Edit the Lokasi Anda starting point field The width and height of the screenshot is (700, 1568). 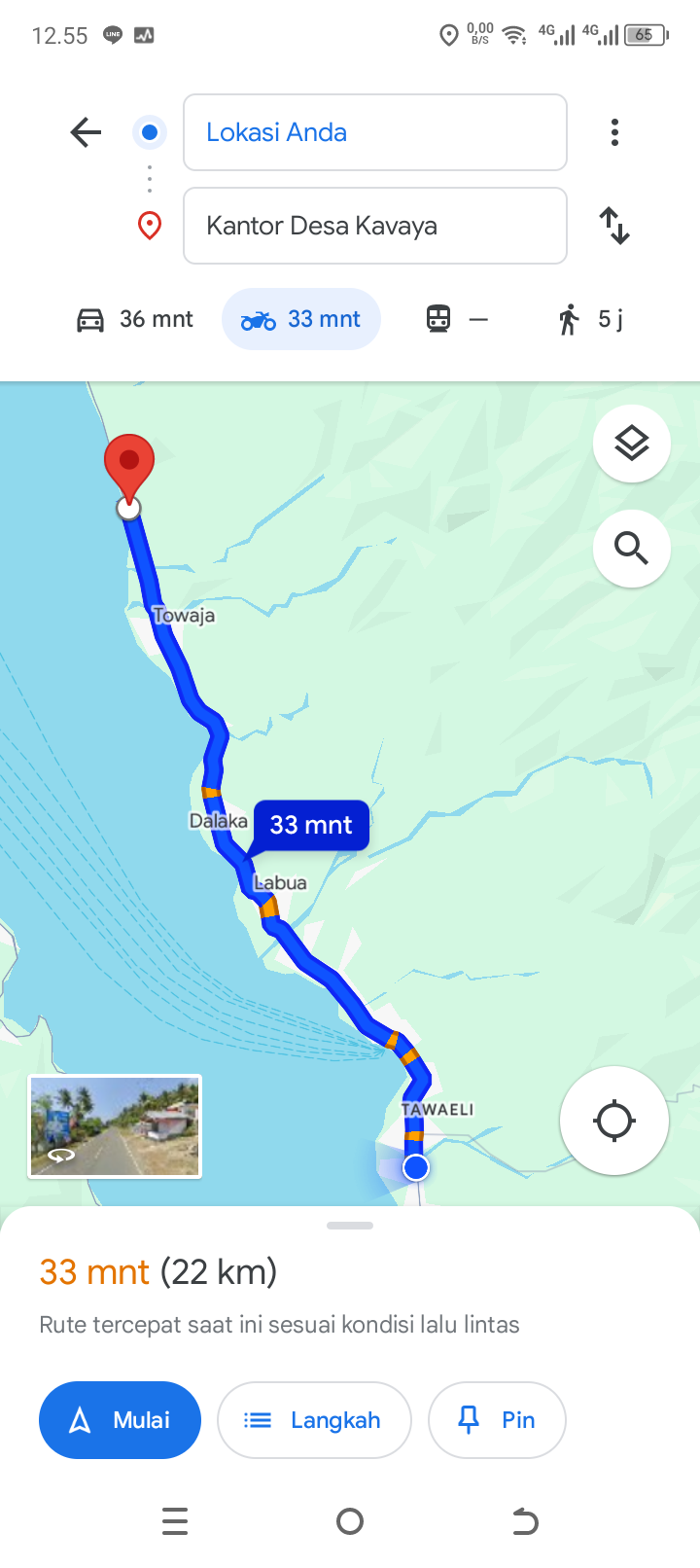(x=375, y=132)
